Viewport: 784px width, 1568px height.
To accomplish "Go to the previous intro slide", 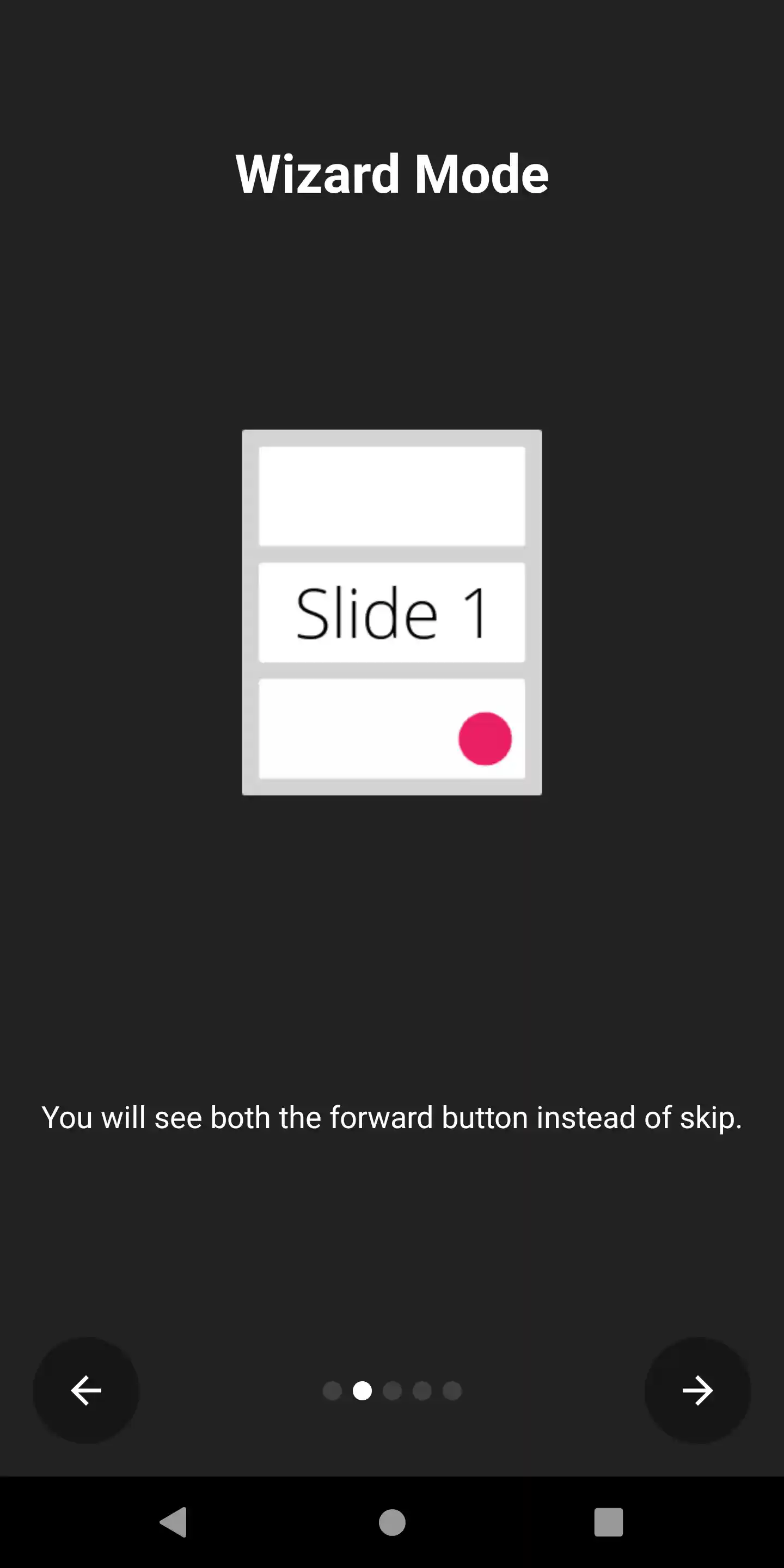I will (x=86, y=1391).
